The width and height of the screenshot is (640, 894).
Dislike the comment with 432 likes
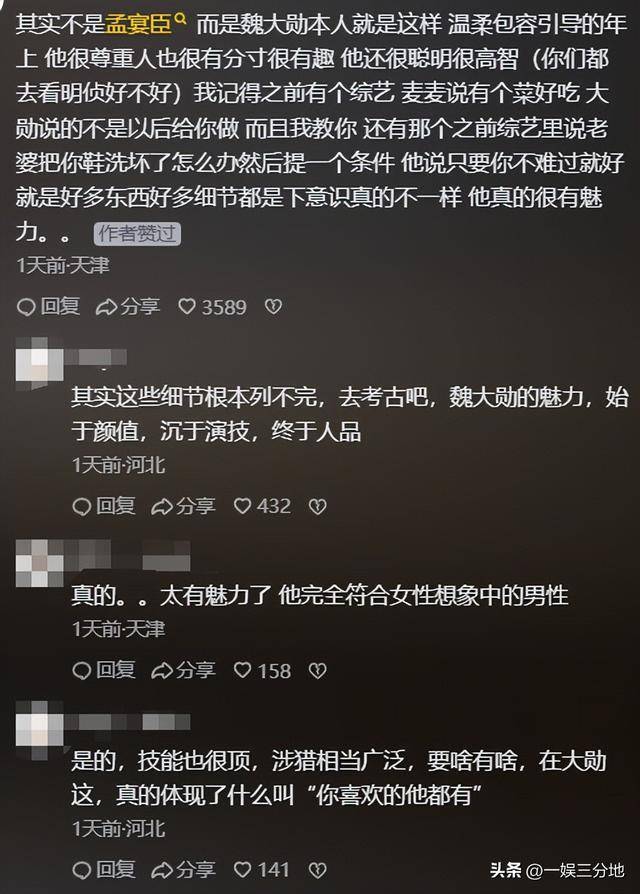(x=317, y=507)
